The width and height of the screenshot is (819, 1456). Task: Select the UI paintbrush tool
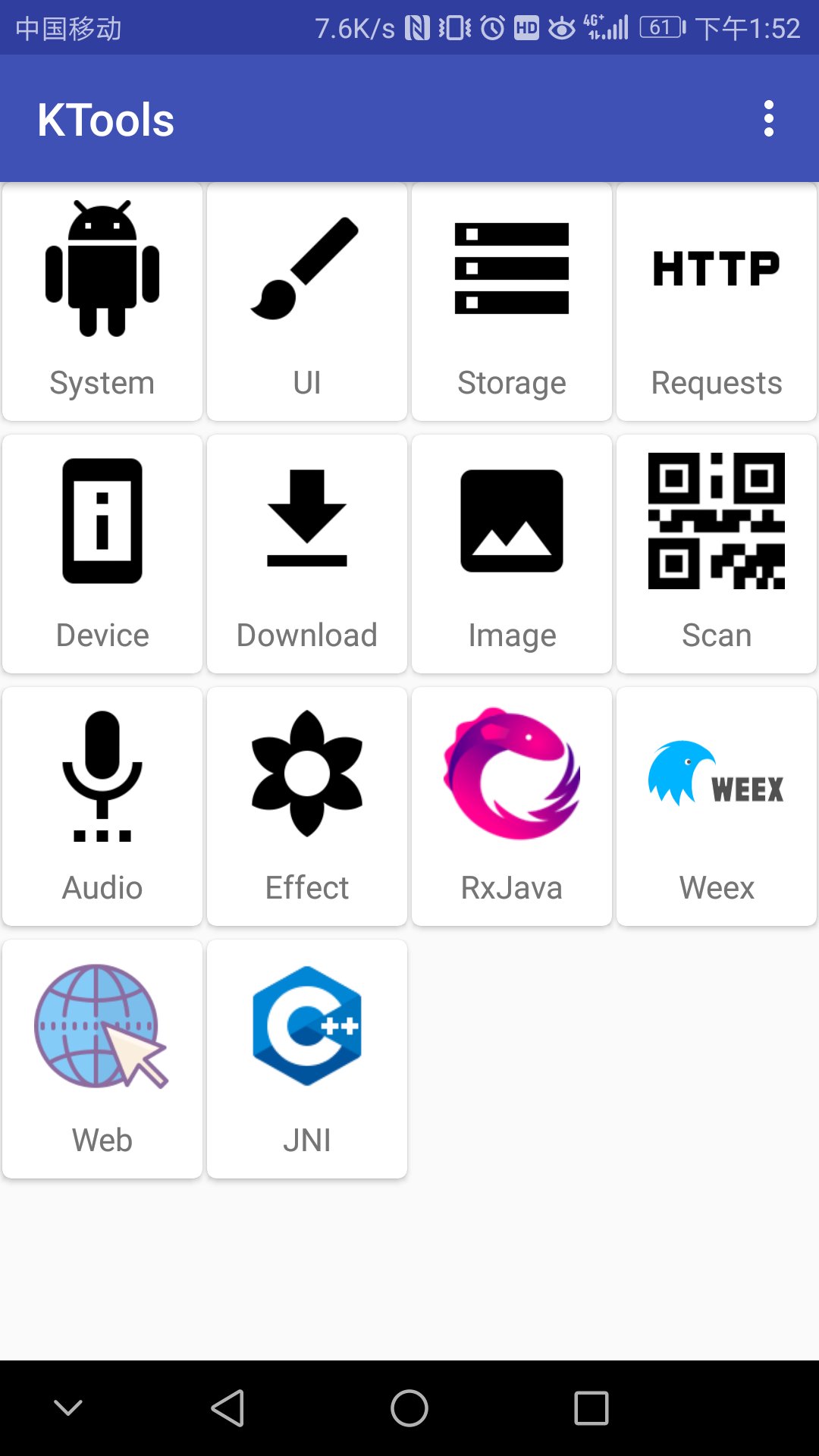click(306, 301)
